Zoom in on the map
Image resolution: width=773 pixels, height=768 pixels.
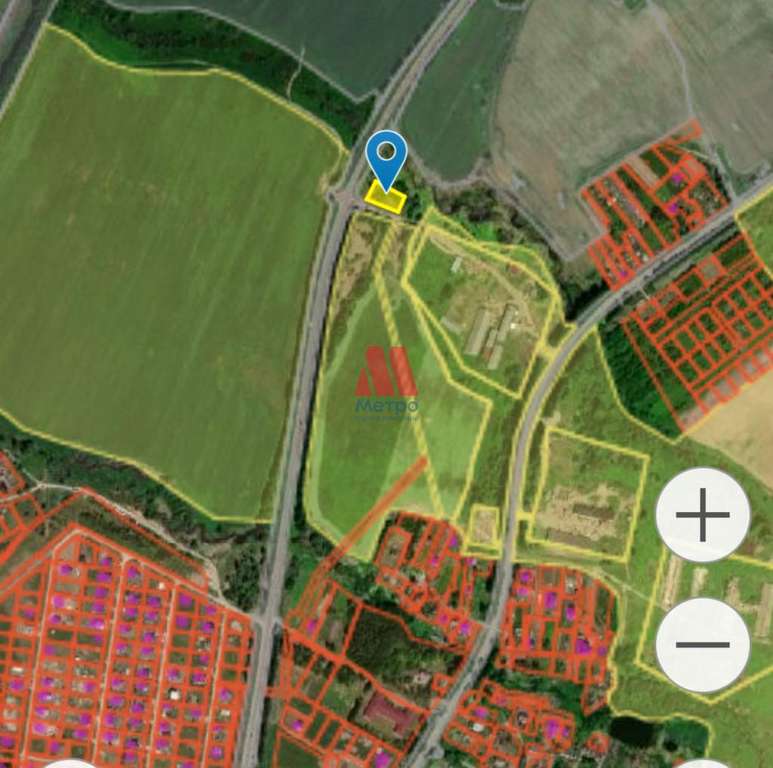tap(703, 515)
